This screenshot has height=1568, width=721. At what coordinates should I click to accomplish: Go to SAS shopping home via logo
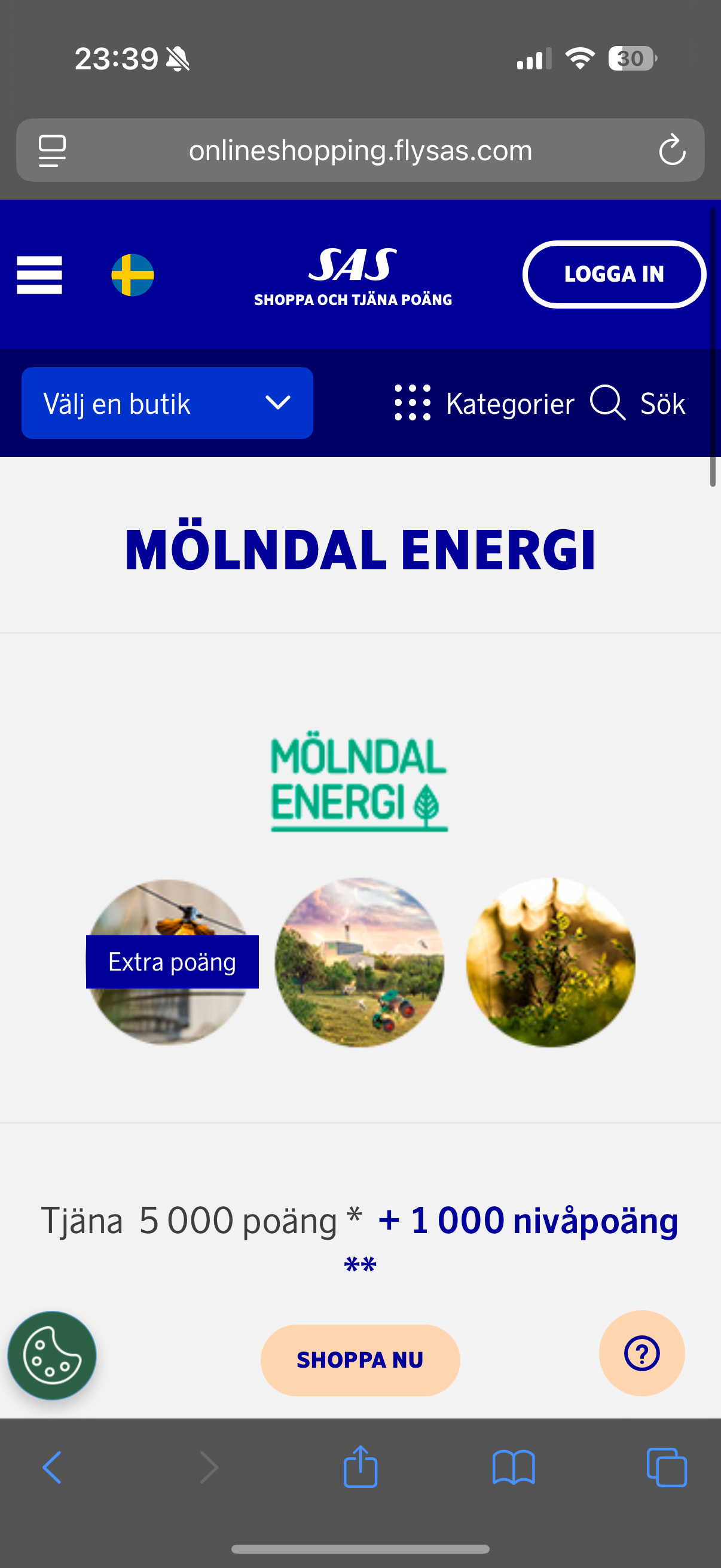click(353, 275)
